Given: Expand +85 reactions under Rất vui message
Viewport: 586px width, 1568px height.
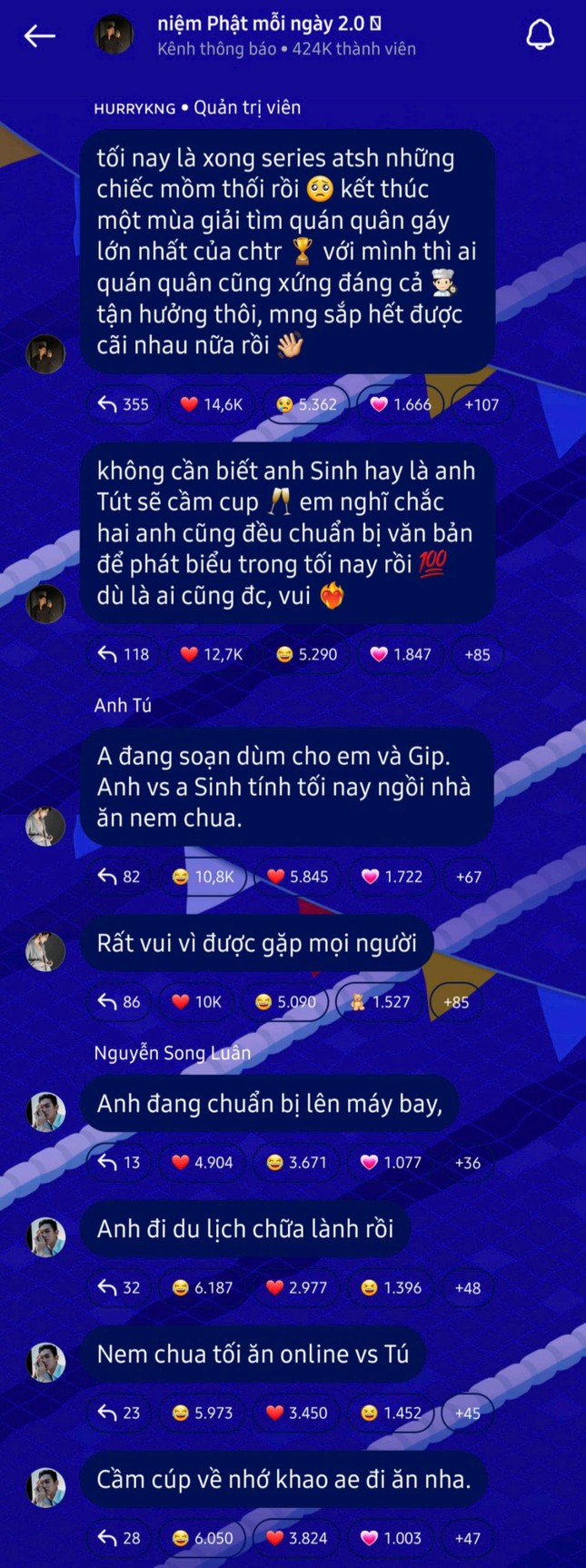Looking at the screenshot, I should tap(455, 1002).
